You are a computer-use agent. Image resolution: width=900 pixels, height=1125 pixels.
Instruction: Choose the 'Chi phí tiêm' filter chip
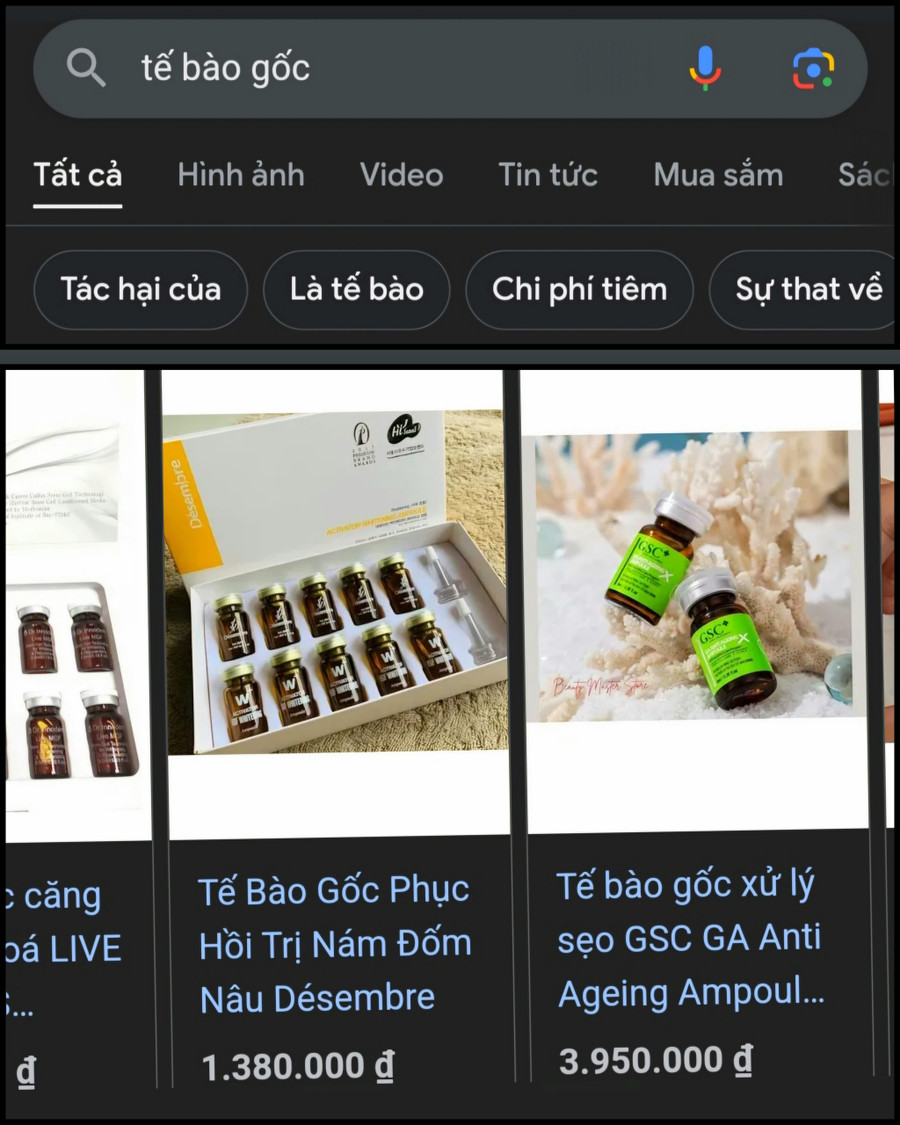[x=579, y=290]
